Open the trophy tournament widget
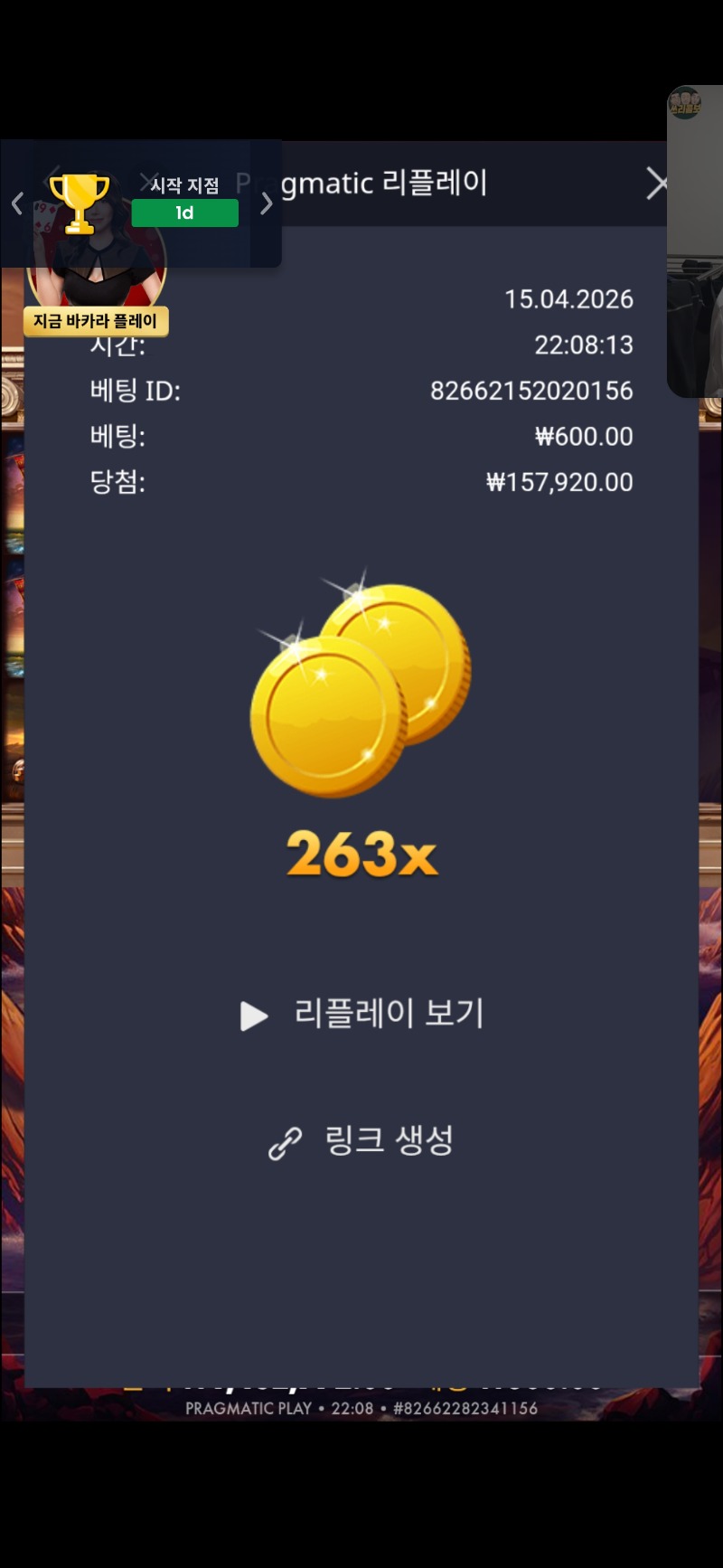 pyautogui.click(x=80, y=203)
